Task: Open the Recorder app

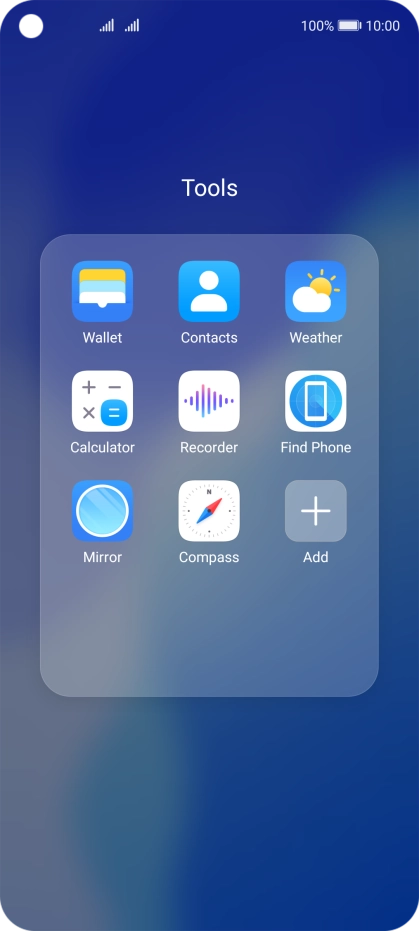Action: click(209, 401)
